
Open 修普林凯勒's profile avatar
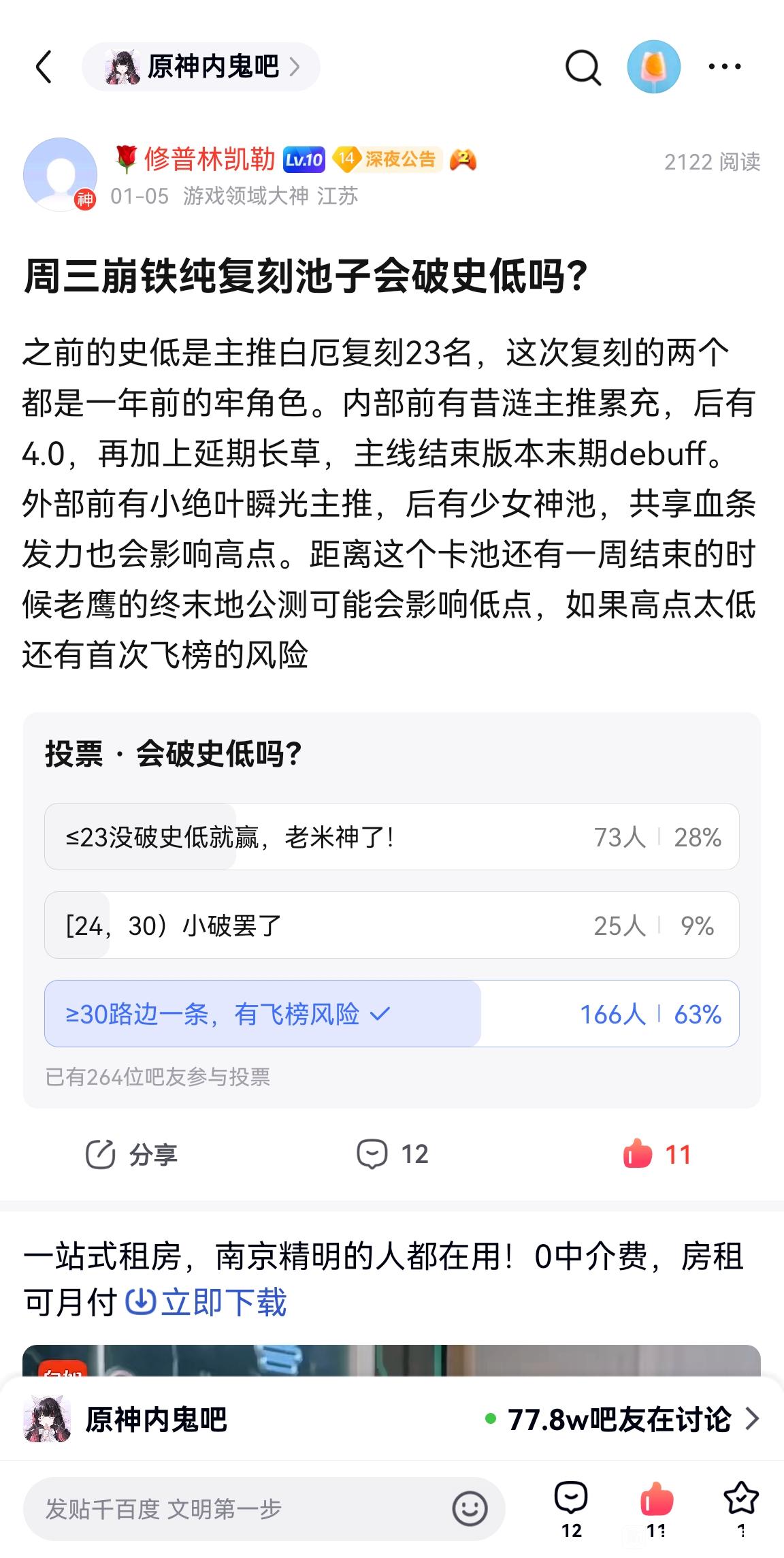pyautogui.click(x=60, y=174)
